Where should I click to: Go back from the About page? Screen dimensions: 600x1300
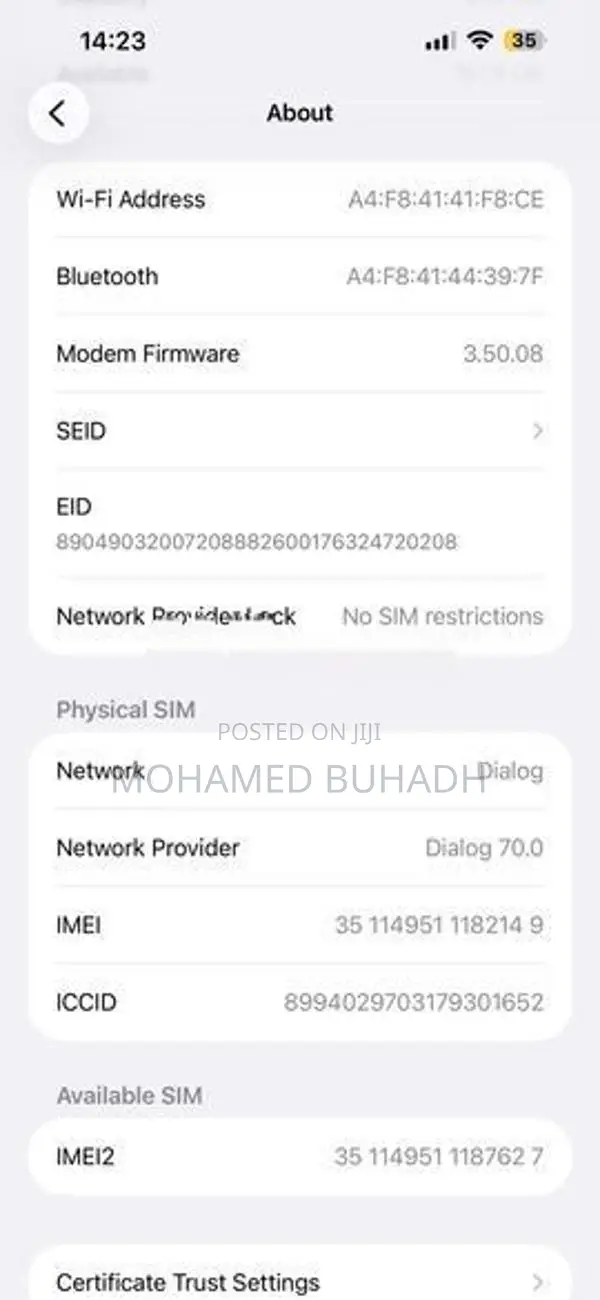click(x=58, y=113)
